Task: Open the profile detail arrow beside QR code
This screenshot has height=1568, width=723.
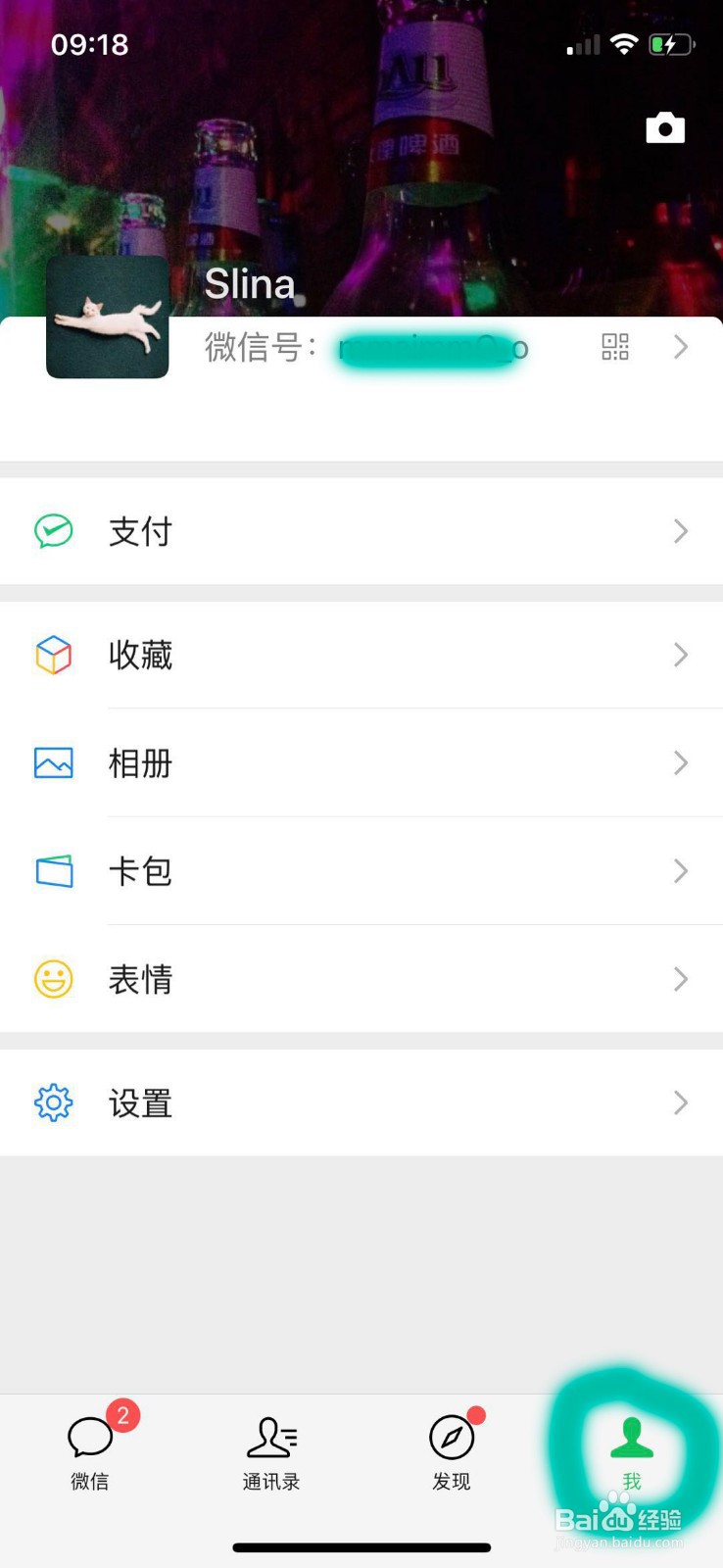Action: pos(681,348)
